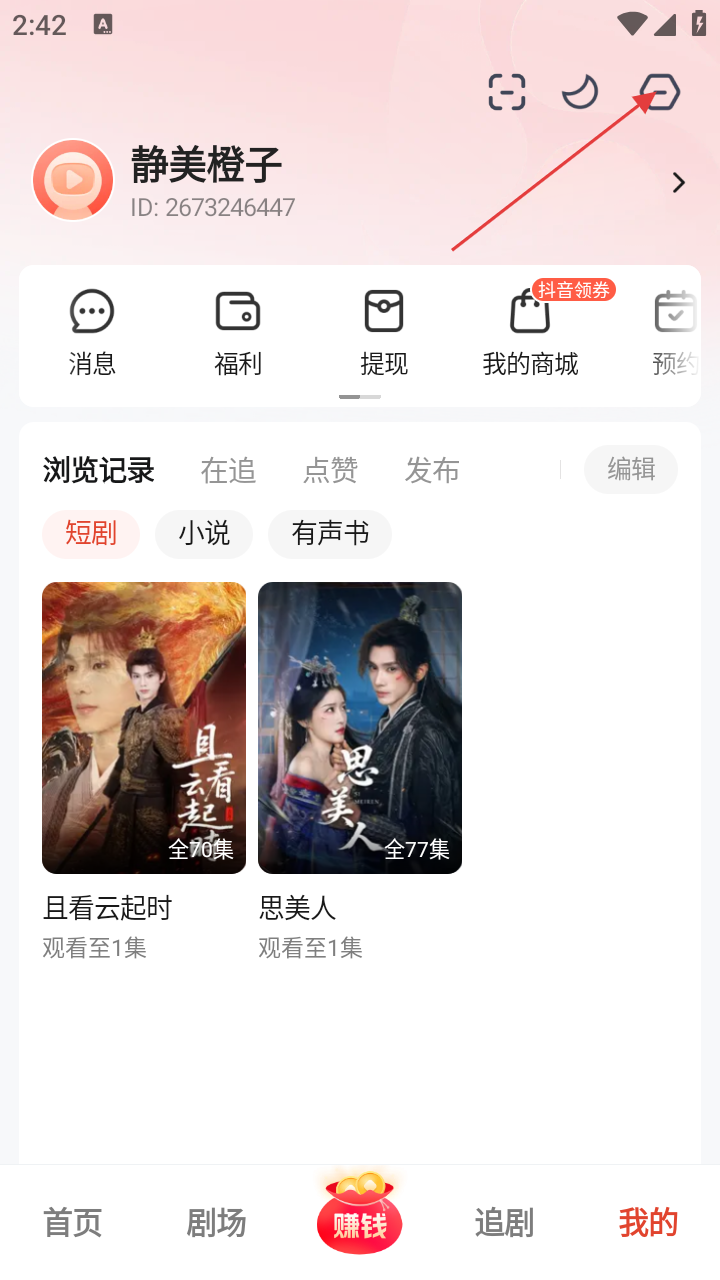Go to the 首页 tab
720x1280 pixels.
click(x=72, y=1222)
